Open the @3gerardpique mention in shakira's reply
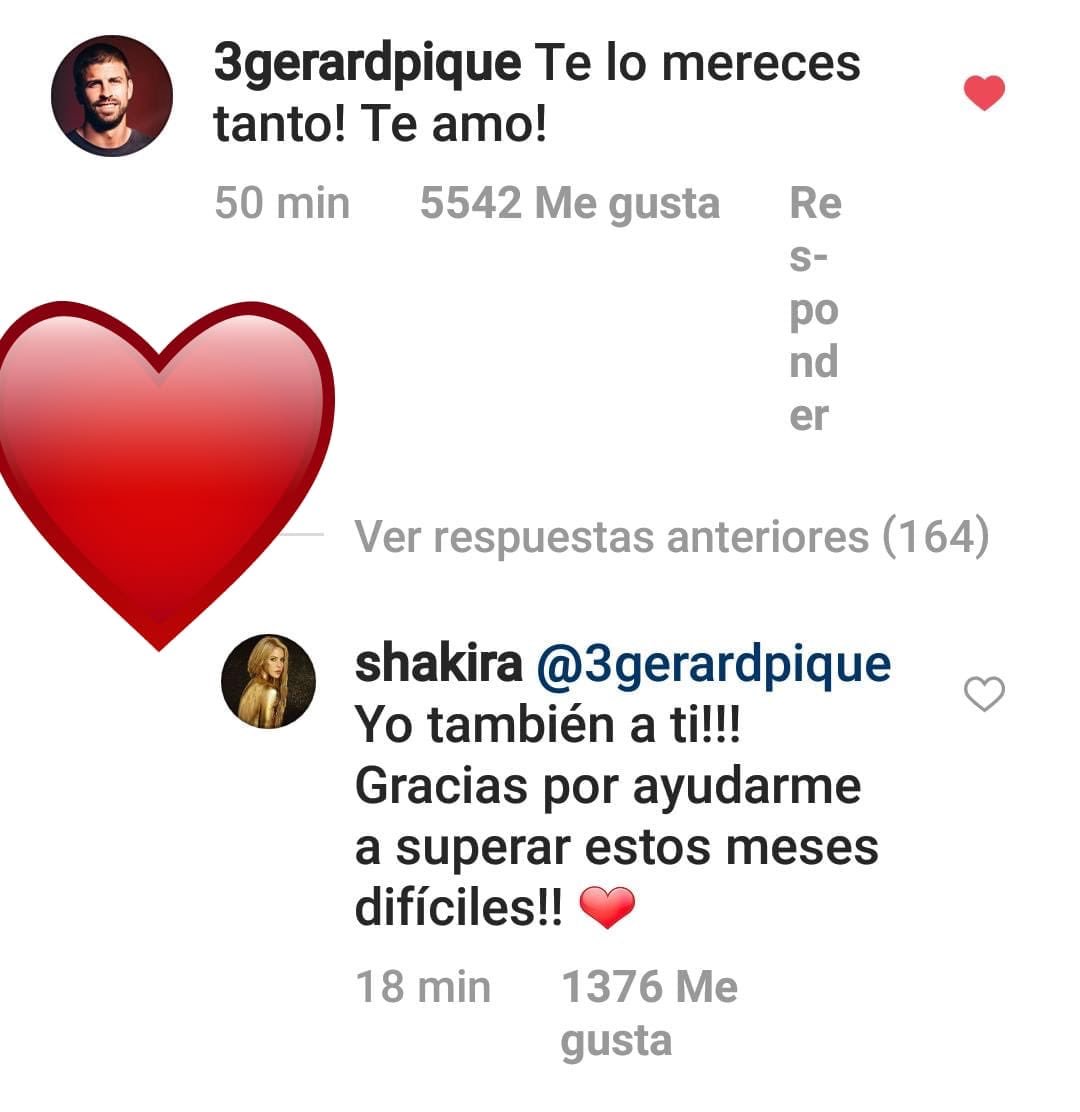 pyautogui.click(x=713, y=666)
